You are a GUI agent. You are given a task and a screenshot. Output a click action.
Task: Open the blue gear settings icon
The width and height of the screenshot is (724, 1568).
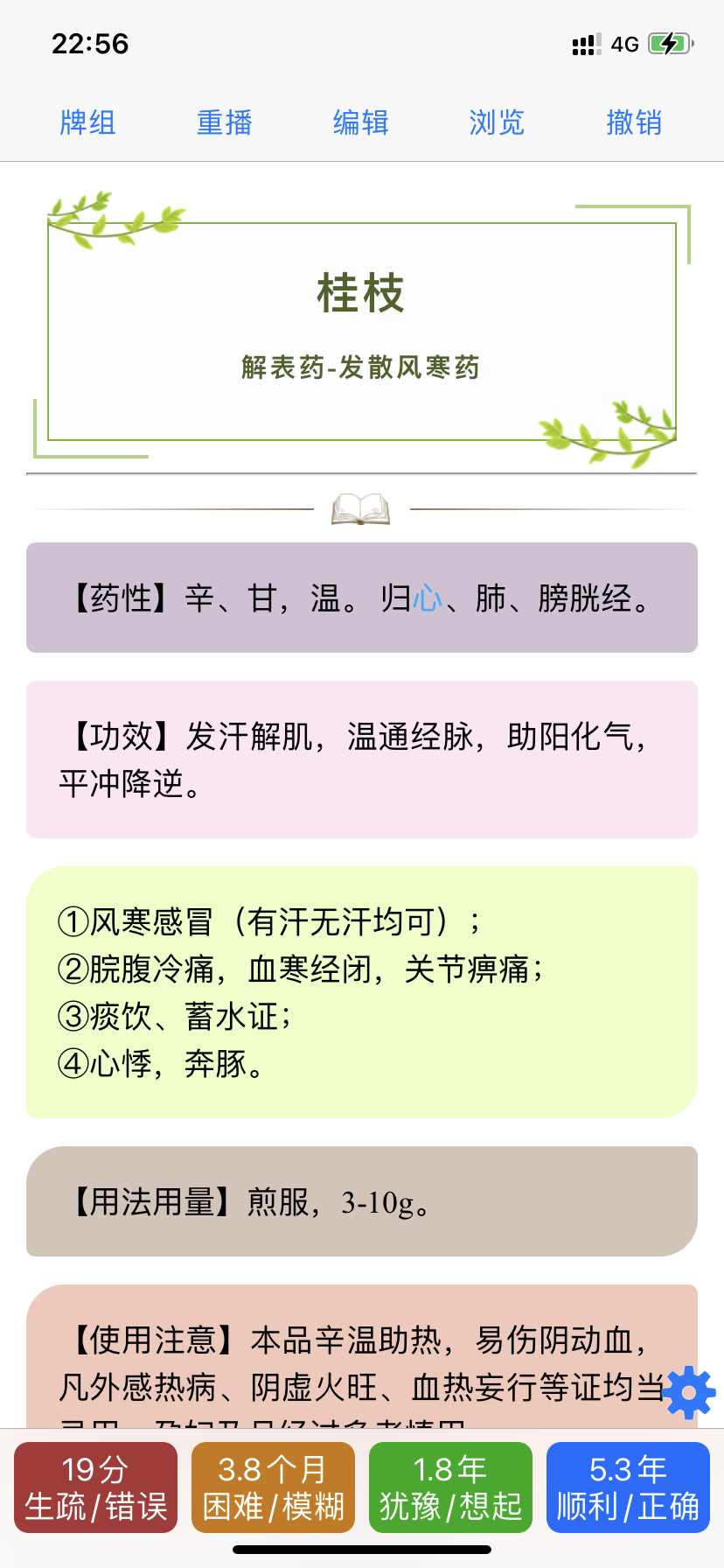(x=689, y=1391)
